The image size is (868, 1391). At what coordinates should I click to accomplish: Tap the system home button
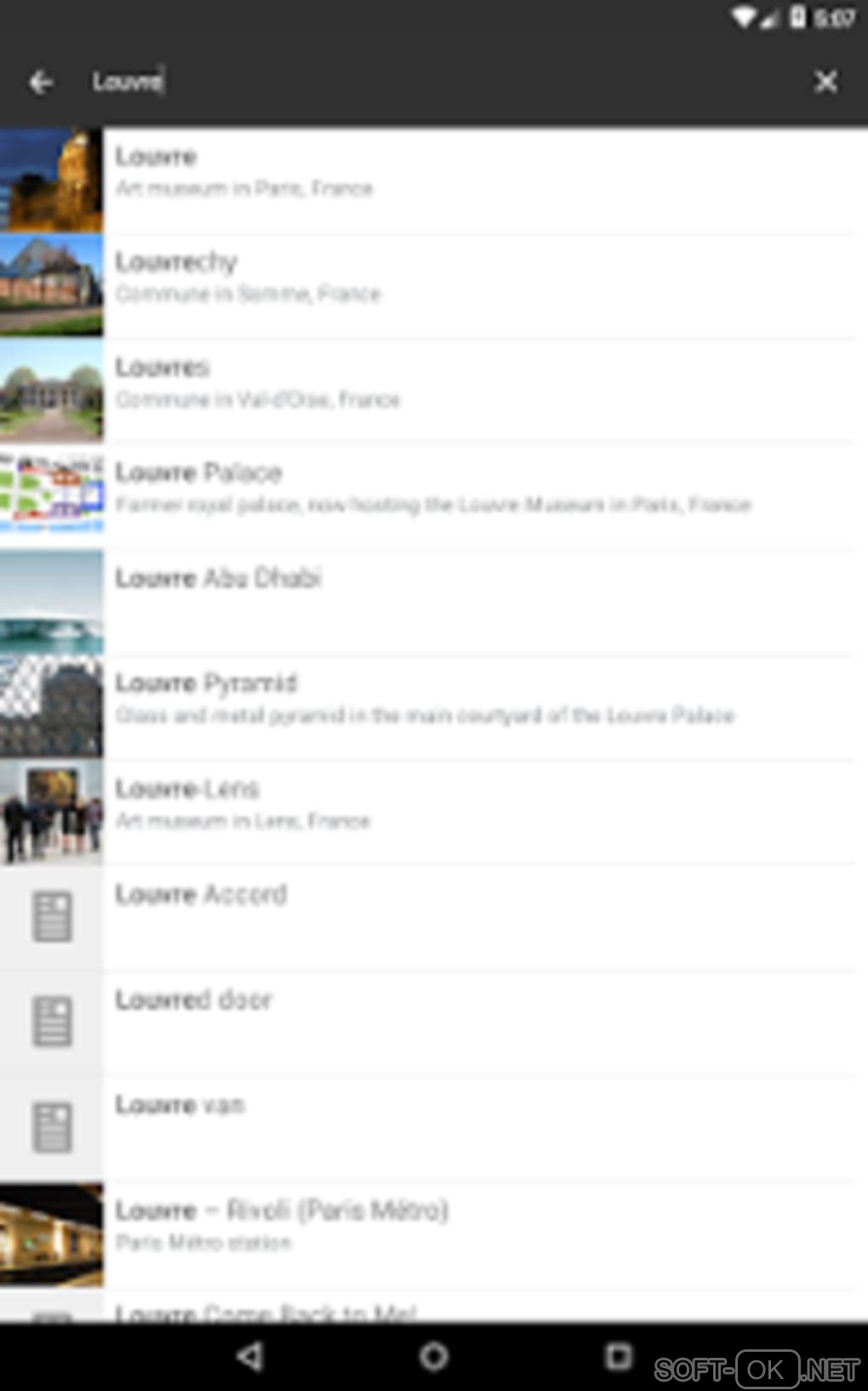point(434,1356)
